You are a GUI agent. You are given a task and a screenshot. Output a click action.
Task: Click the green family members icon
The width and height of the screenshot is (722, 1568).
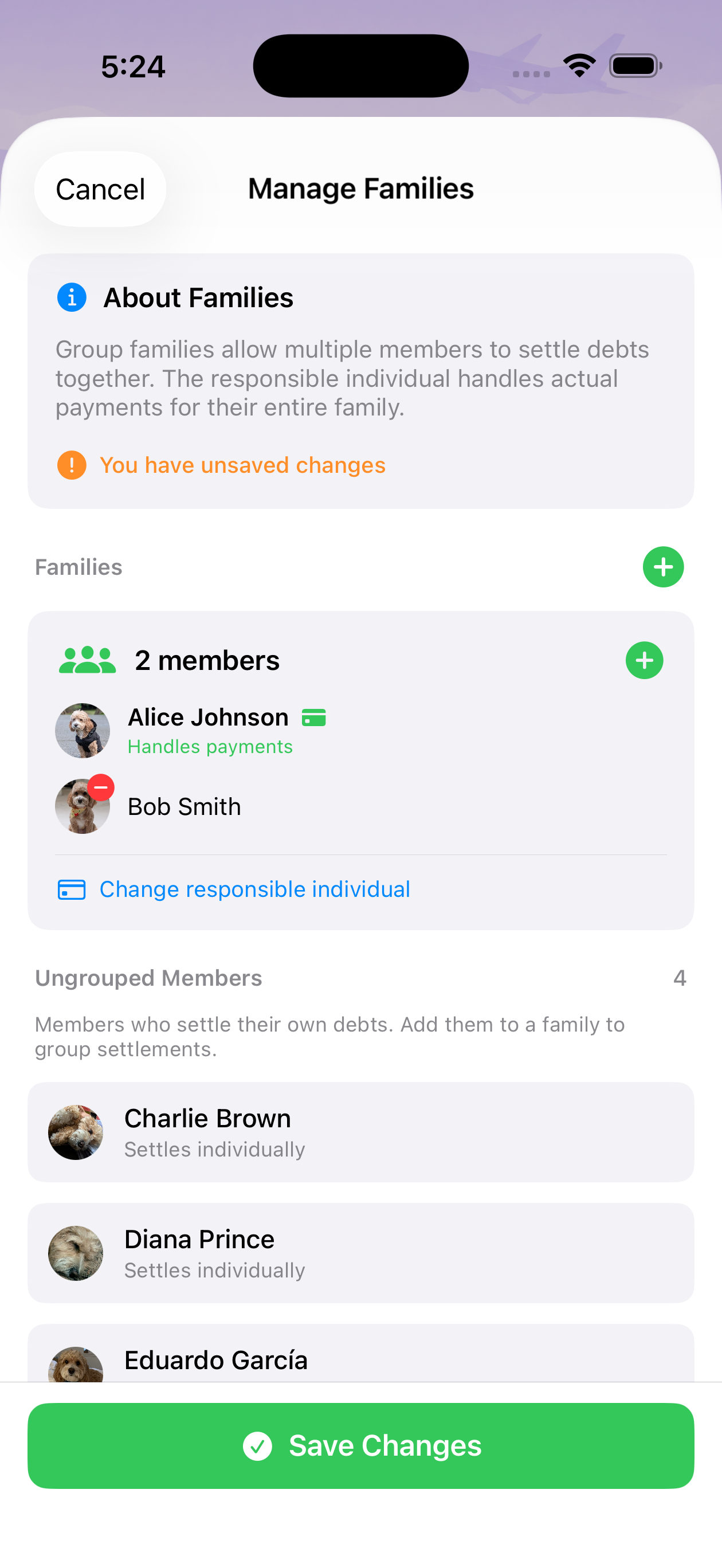[x=86, y=659]
